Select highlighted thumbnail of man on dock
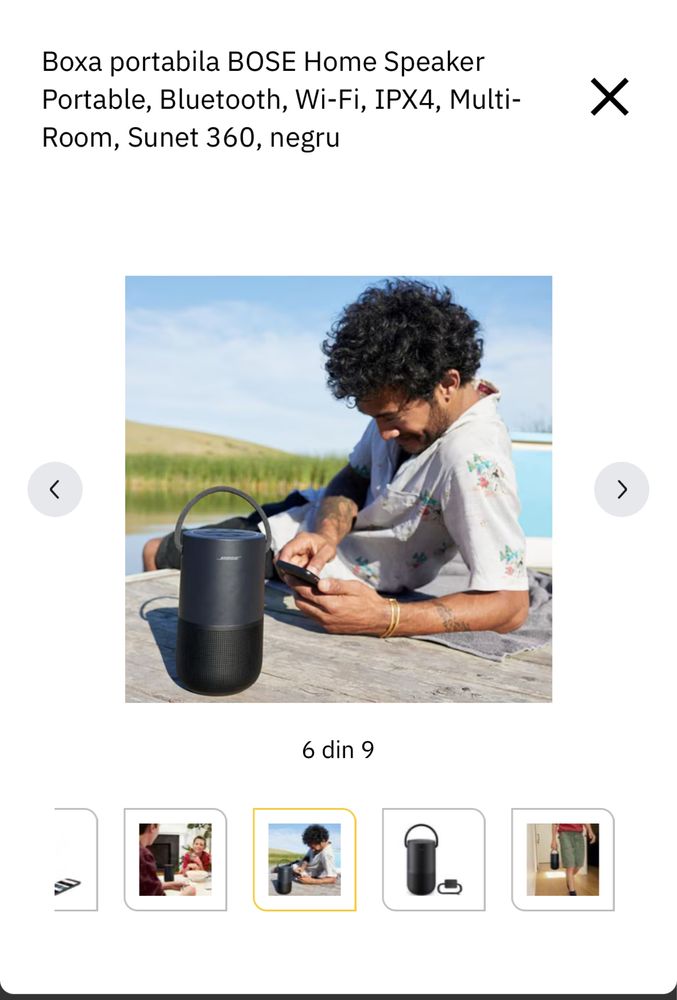 (304, 859)
